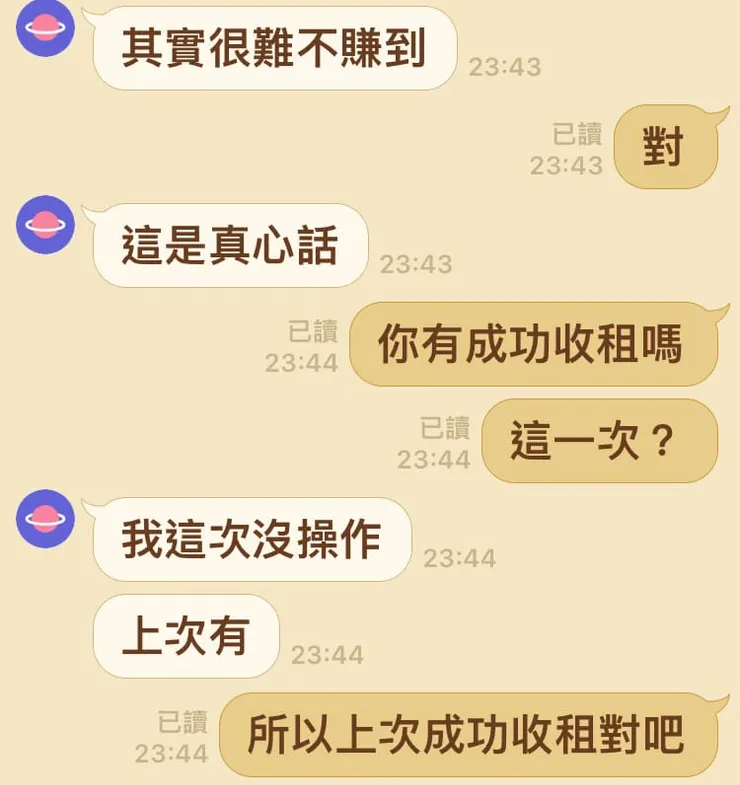Tap the bubble 你有成功收租嗎

(x=533, y=343)
